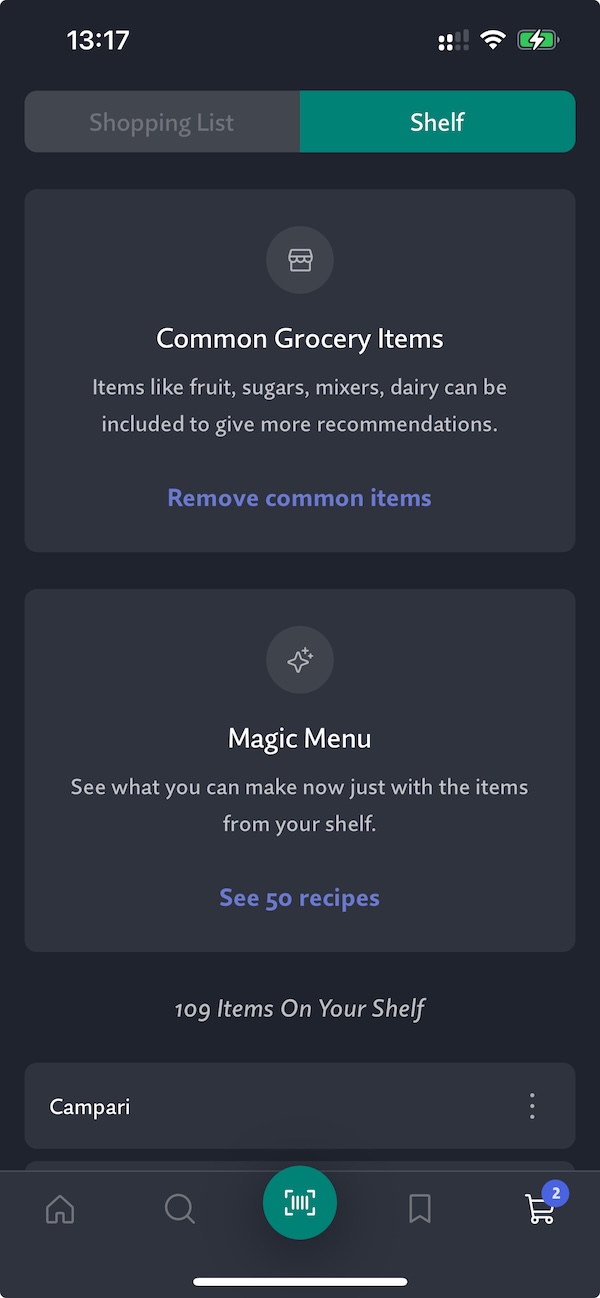Open the bookmarks tab
Viewport: 600px width, 1298px height.
[420, 1209]
